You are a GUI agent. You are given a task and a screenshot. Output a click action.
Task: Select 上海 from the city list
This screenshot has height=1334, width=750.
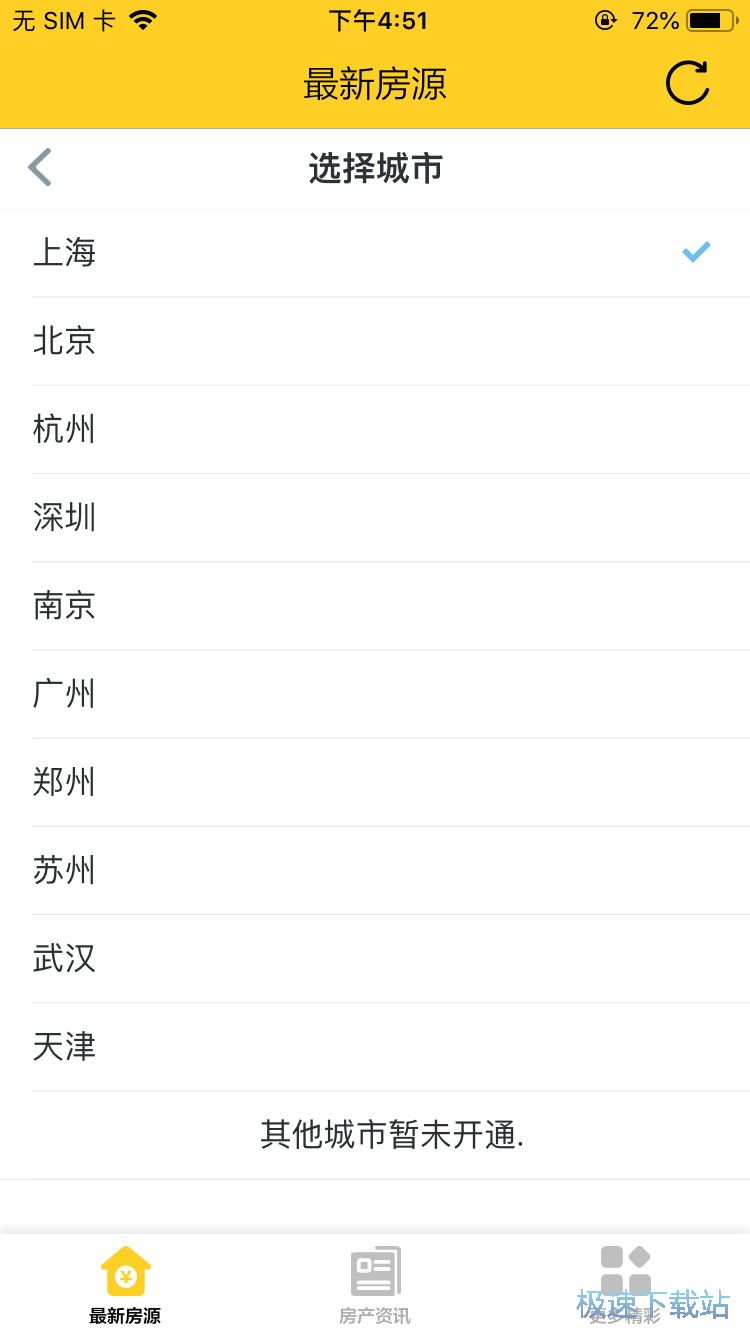coord(65,253)
